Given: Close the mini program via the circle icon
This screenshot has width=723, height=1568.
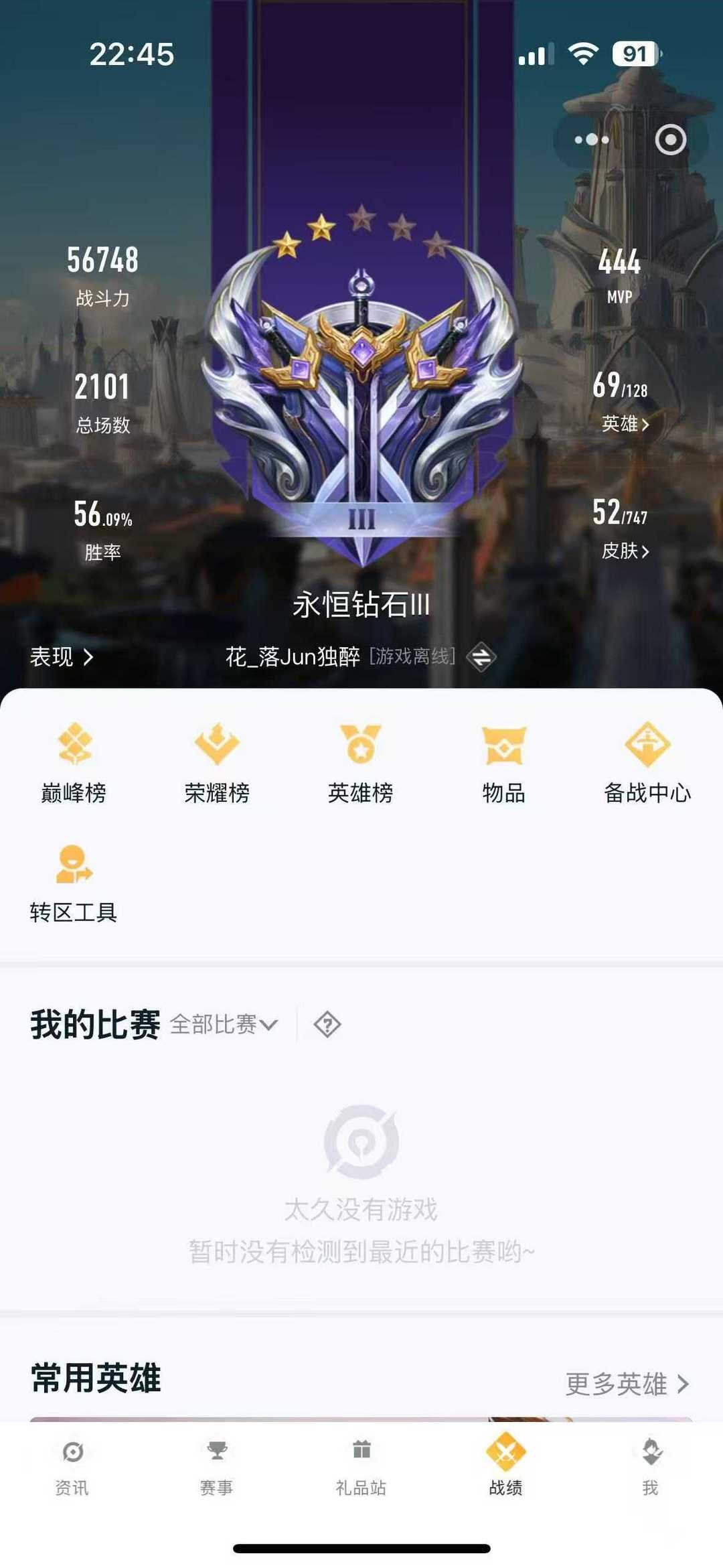Looking at the screenshot, I should point(671,140).
